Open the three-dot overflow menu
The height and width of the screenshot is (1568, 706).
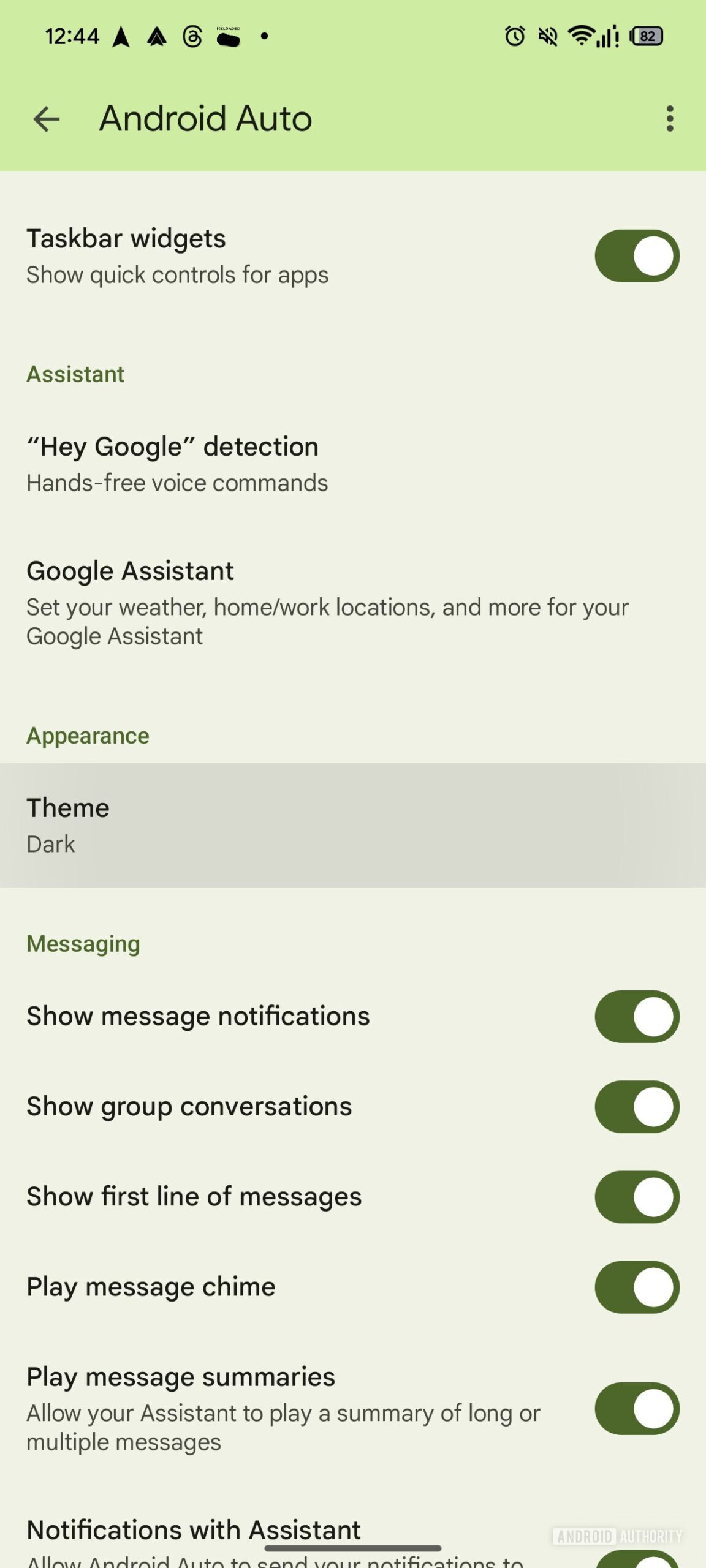[670, 119]
